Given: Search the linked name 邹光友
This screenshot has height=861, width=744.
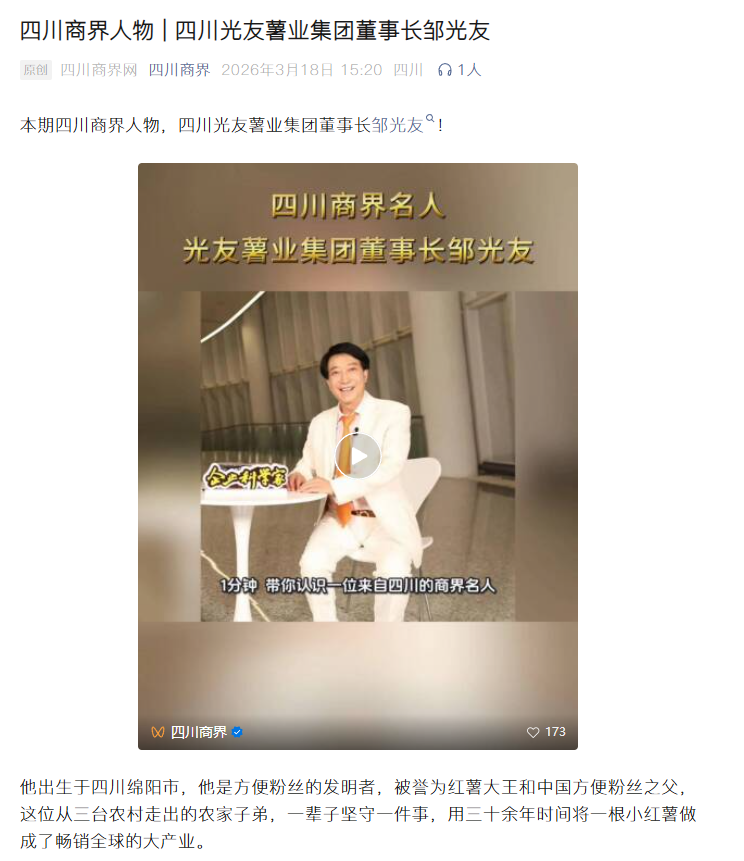Looking at the screenshot, I should click(x=398, y=126).
